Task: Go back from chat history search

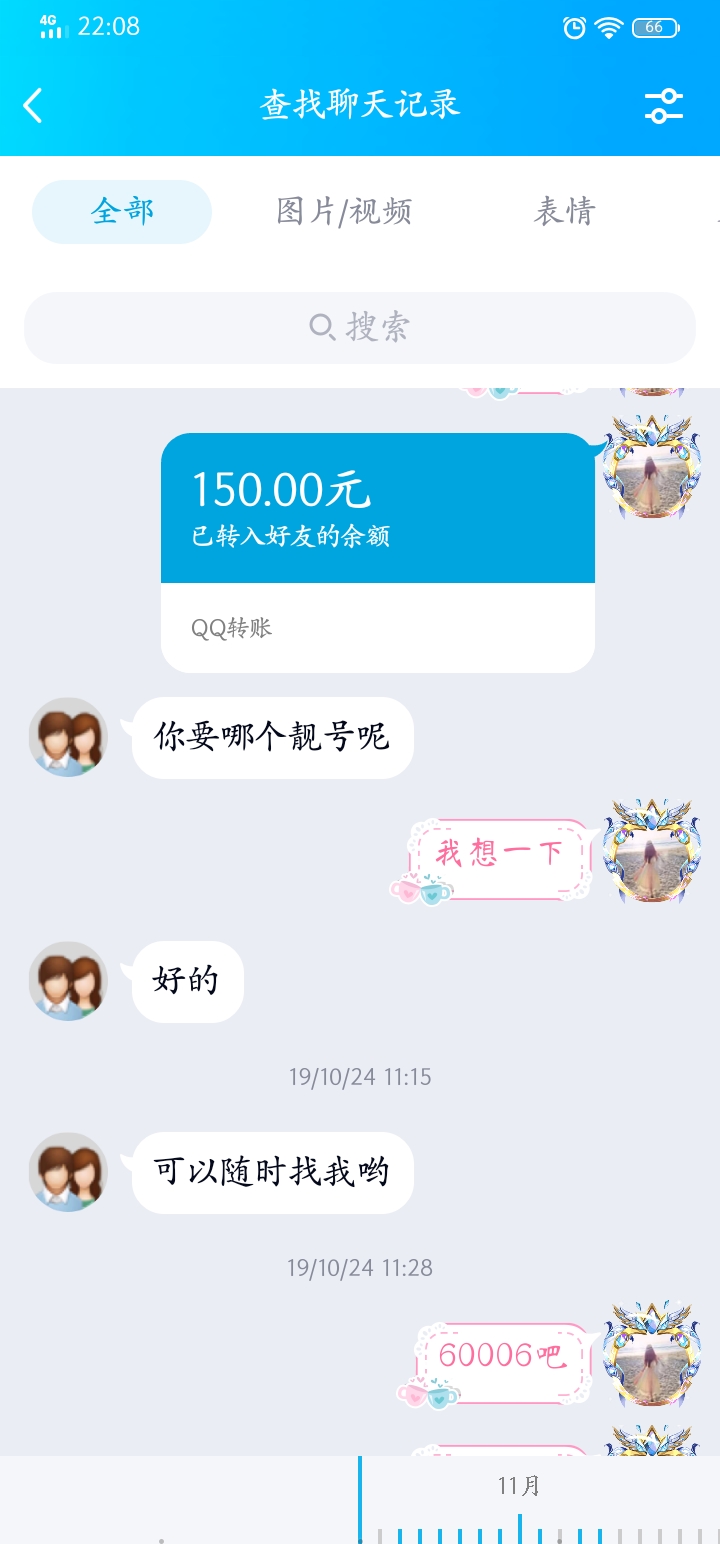Action: 34,105
